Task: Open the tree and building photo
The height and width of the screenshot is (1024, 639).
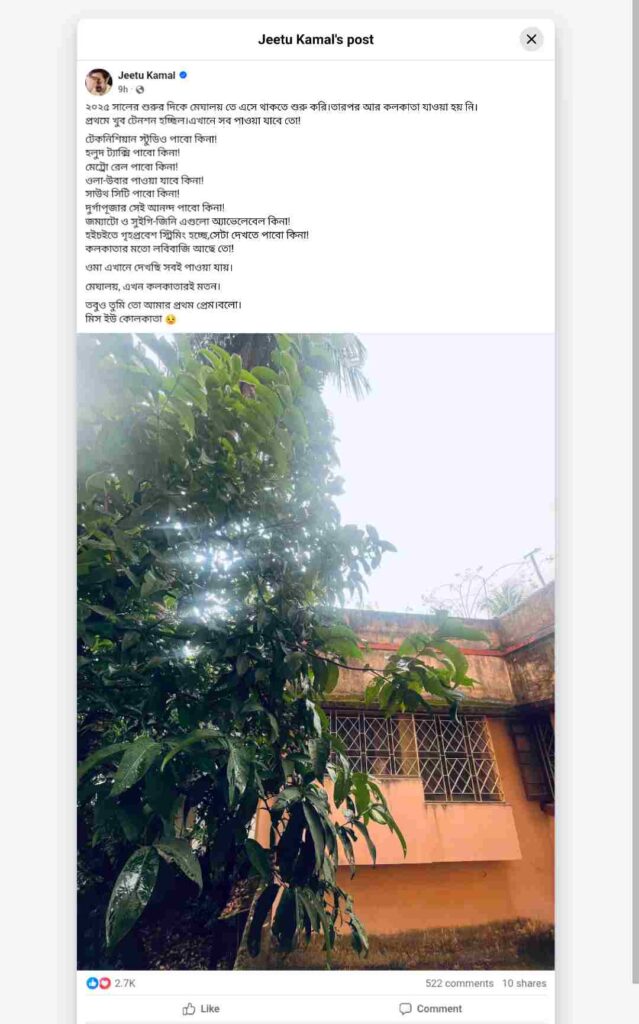Action: point(316,650)
